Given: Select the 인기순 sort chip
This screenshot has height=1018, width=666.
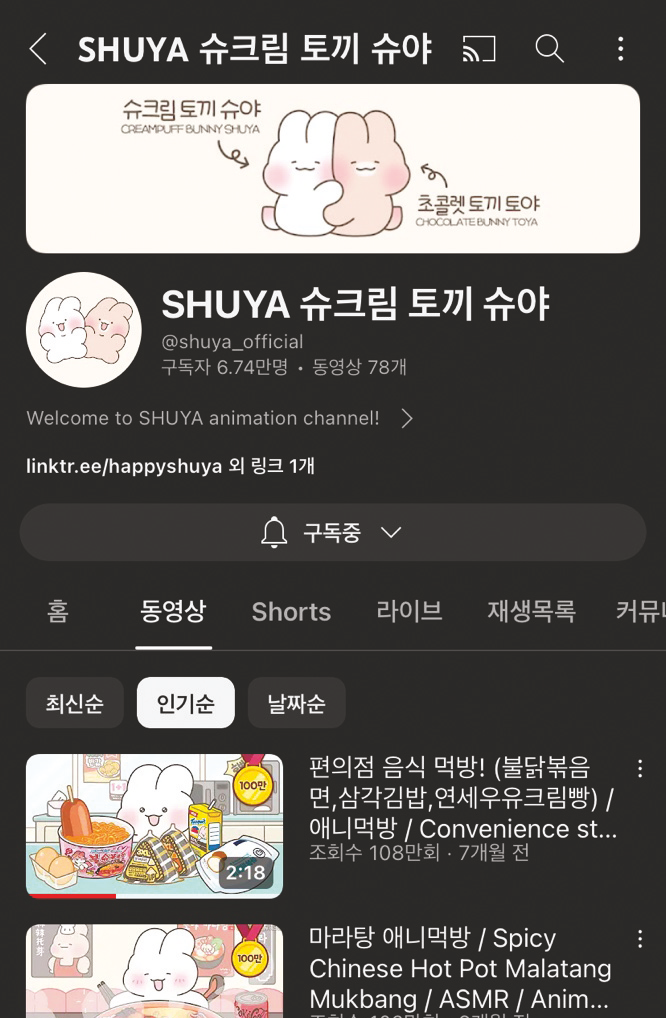Looking at the screenshot, I should [x=186, y=703].
